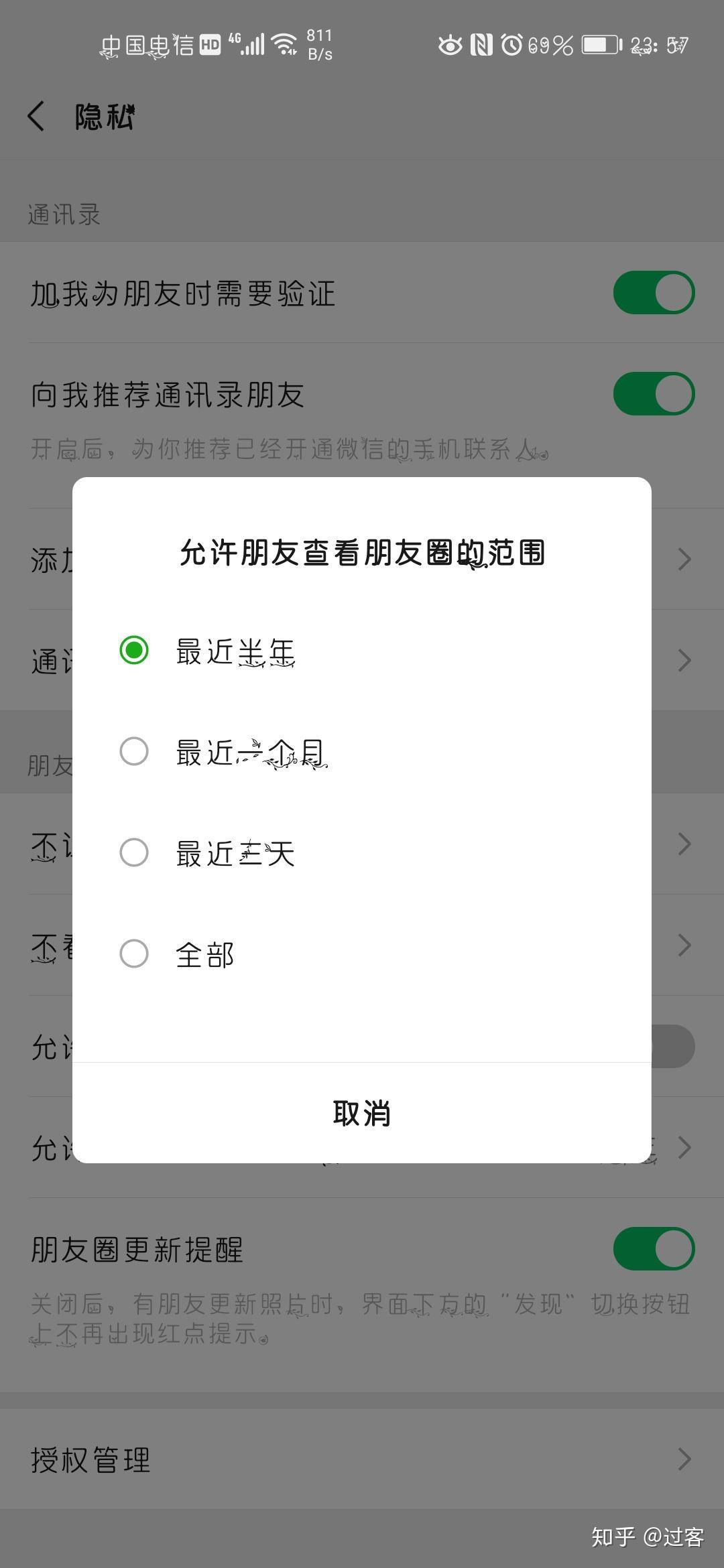Disable 向我推荐通讯录朋友 switch
Viewport: 724px width, 1568px height.
(654, 394)
